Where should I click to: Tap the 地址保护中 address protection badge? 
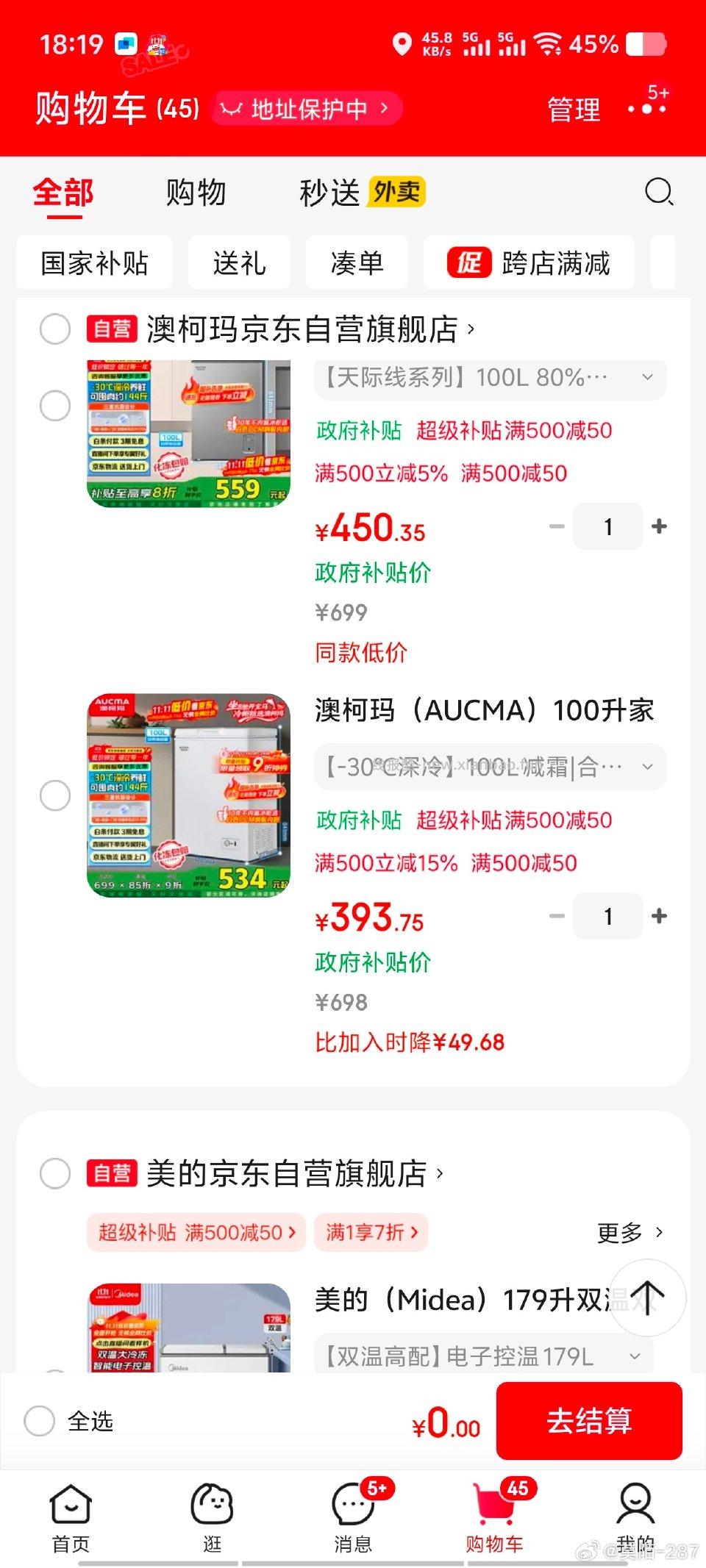coord(306,108)
